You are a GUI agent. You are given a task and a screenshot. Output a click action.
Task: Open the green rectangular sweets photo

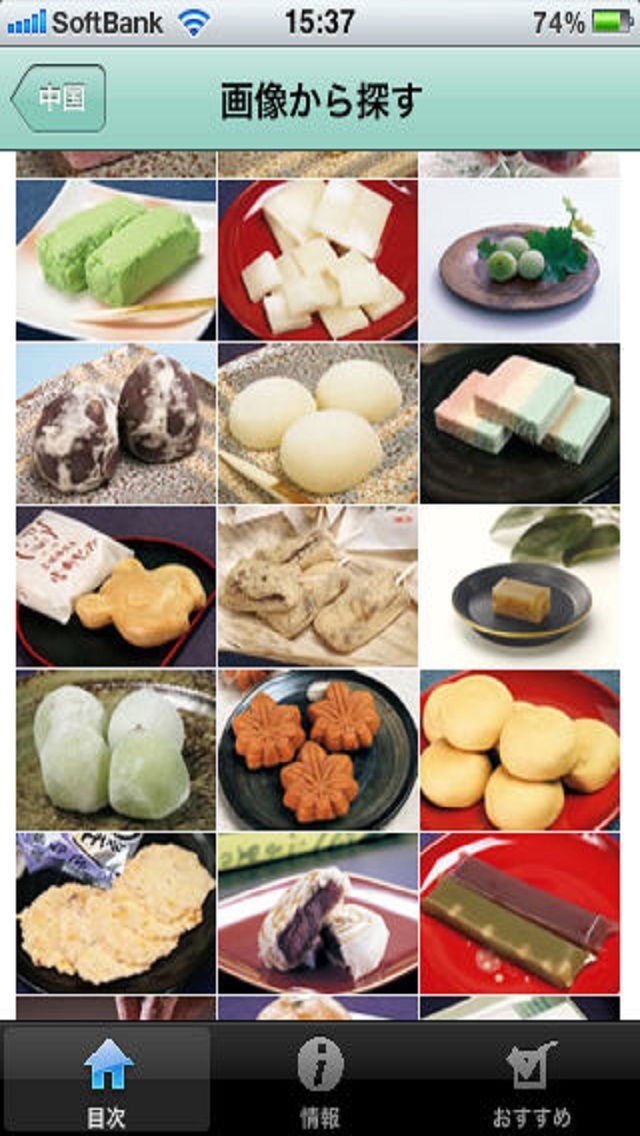116,260
